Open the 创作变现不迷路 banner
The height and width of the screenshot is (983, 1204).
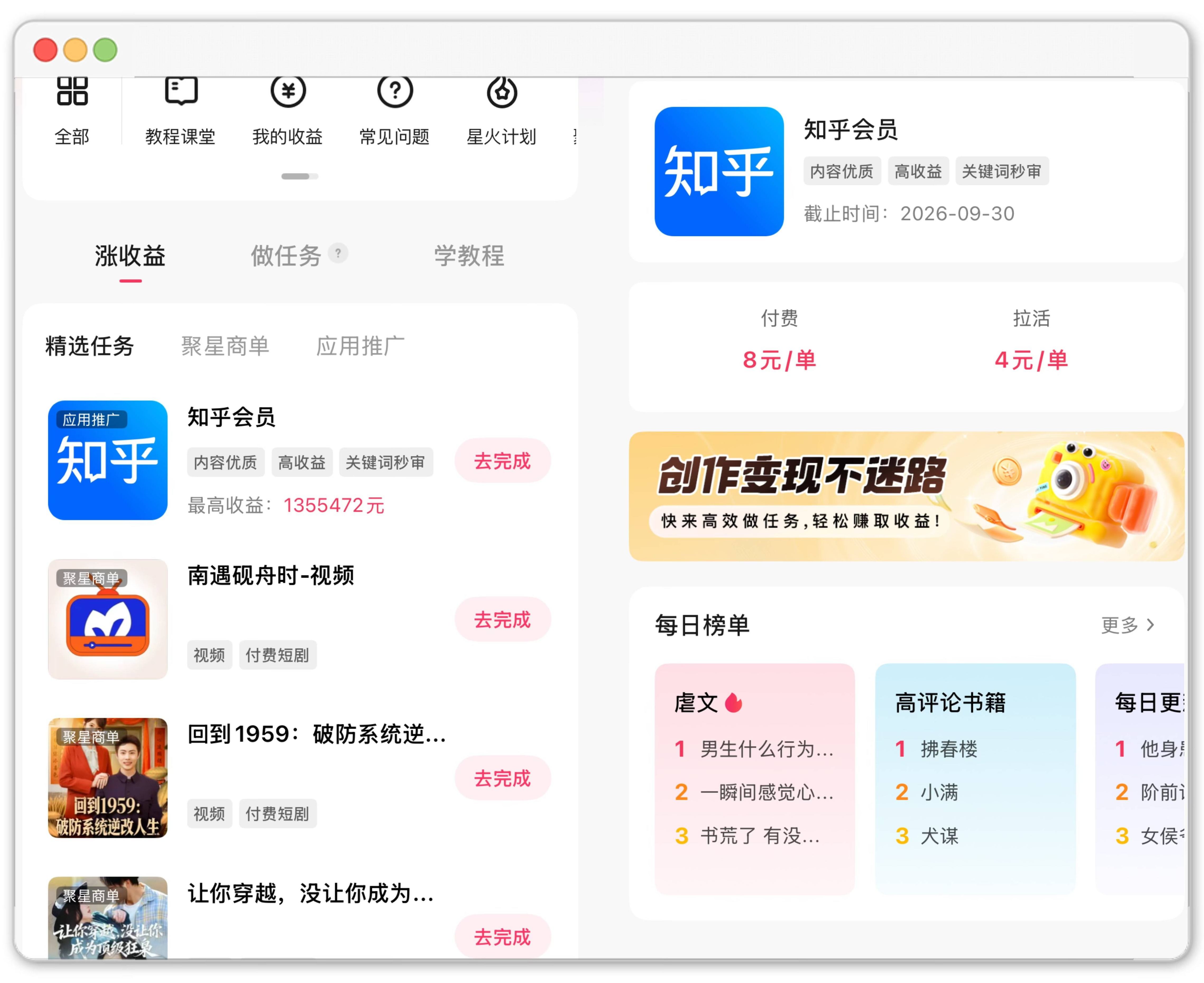(x=906, y=497)
